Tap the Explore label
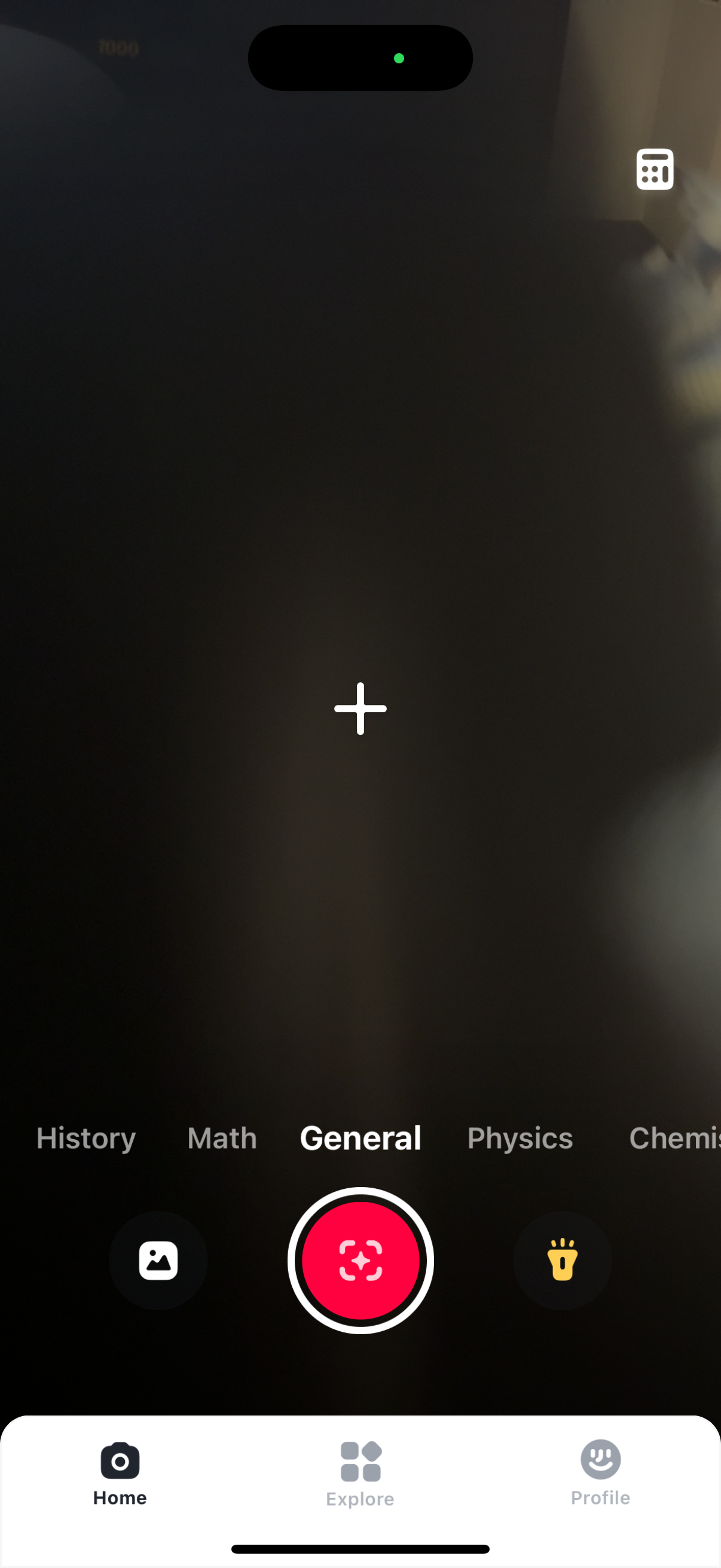721x1568 pixels. [359, 1499]
